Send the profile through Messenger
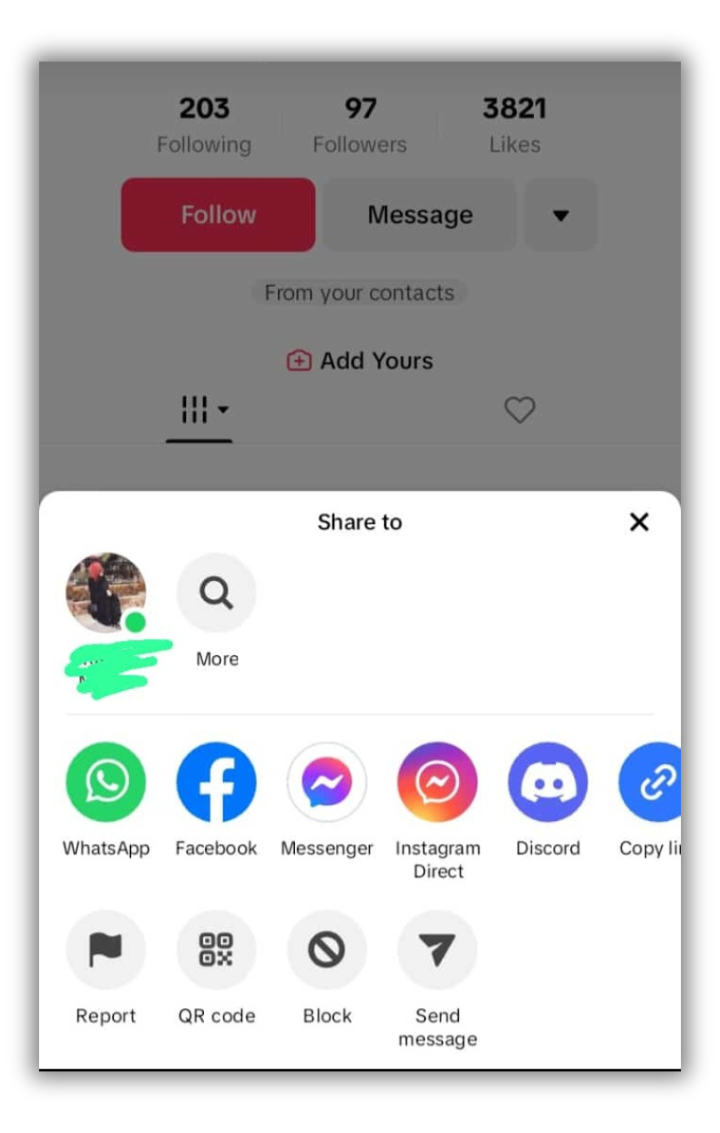Screen dimensions: 720x1133 pyautogui.click(x=327, y=782)
